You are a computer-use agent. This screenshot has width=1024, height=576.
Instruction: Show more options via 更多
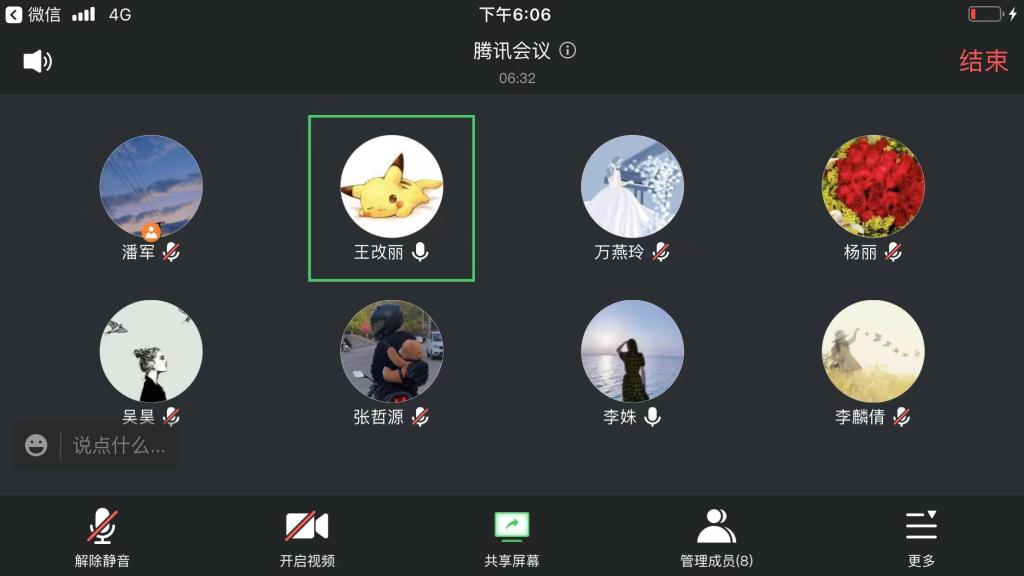click(x=921, y=537)
